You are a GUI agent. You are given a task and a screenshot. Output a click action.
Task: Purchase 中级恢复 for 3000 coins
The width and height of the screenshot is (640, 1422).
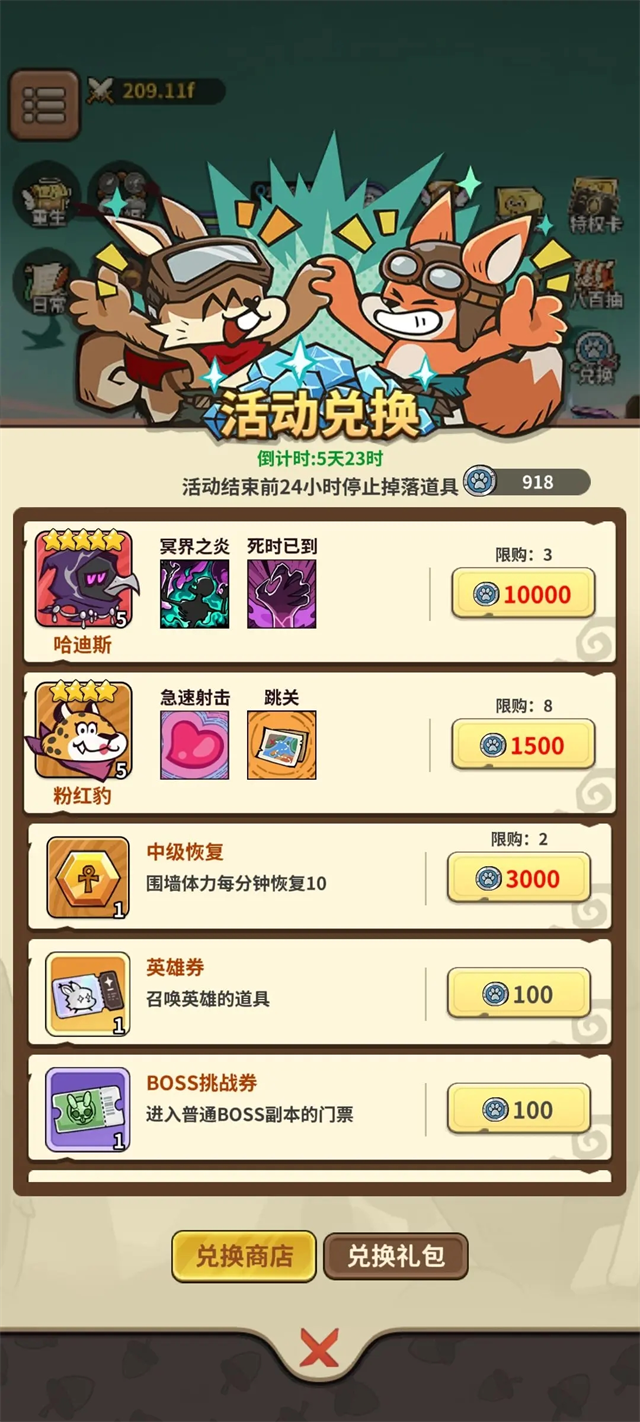pyautogui.click(x=518, y=879)
